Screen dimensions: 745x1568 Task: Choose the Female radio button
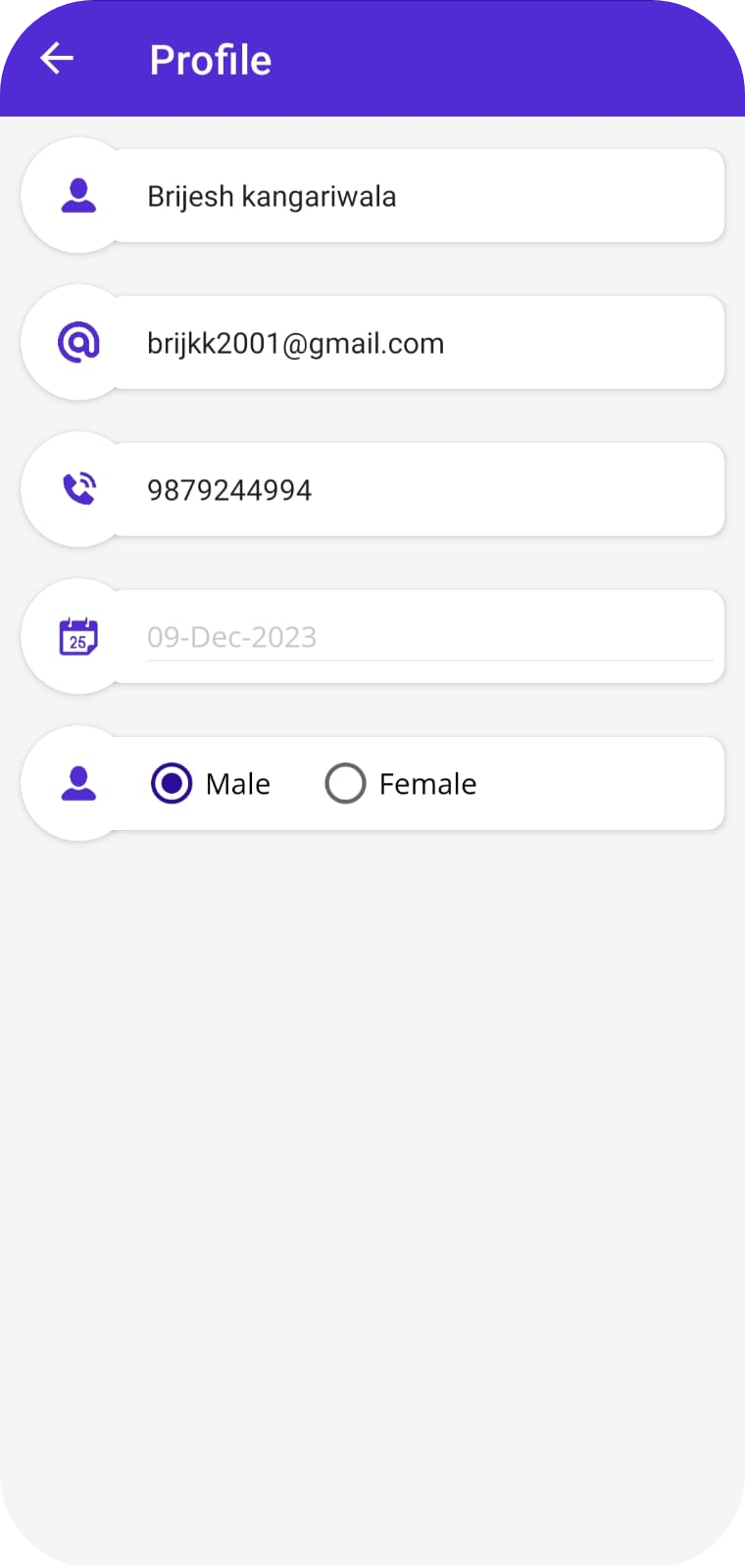pyautogui.click(x=345, y=784)
